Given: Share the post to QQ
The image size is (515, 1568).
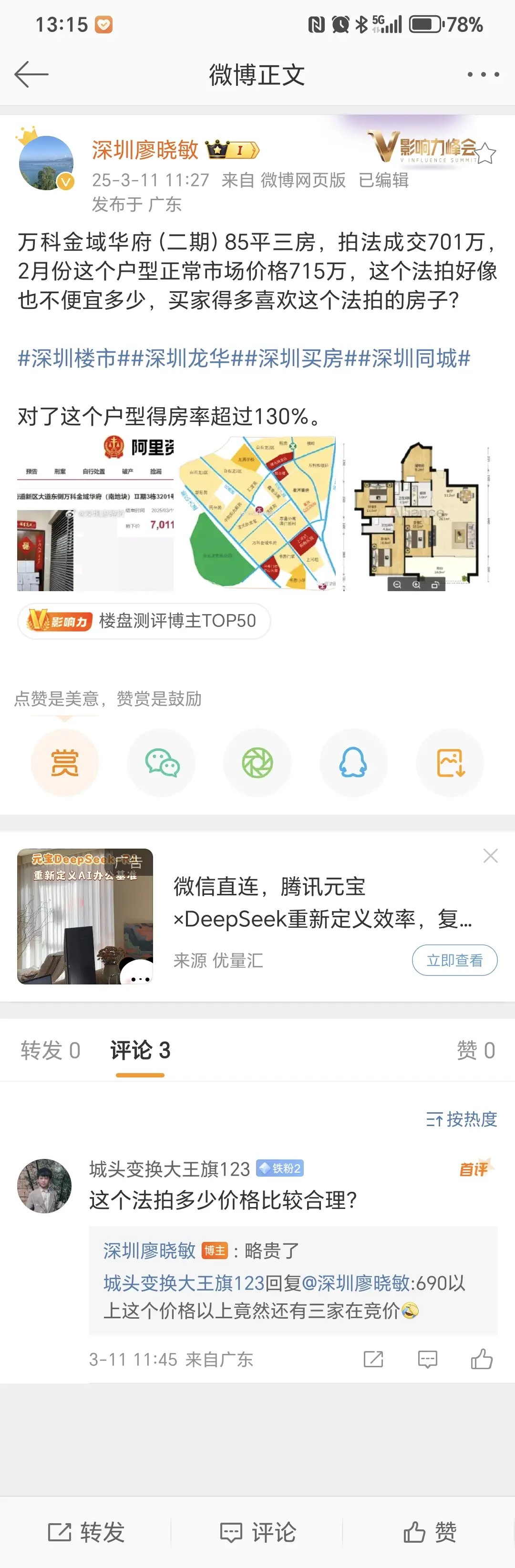Looking at the screenshot, I should [x=353, y=763].
